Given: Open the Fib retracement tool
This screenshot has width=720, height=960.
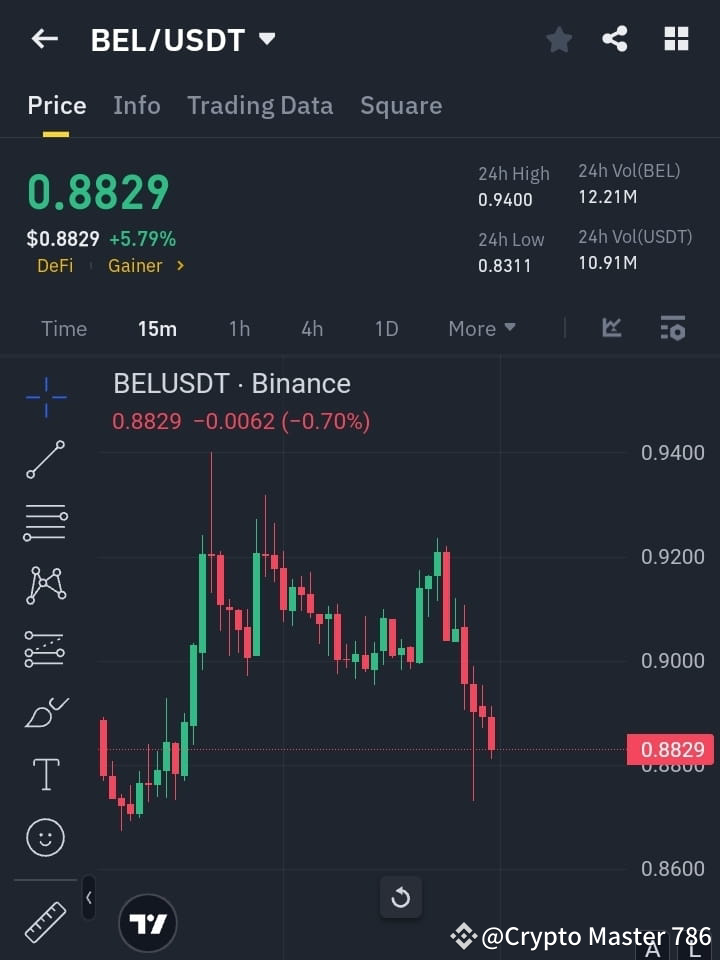Looking at the screenshot, I should pos(45,523).
